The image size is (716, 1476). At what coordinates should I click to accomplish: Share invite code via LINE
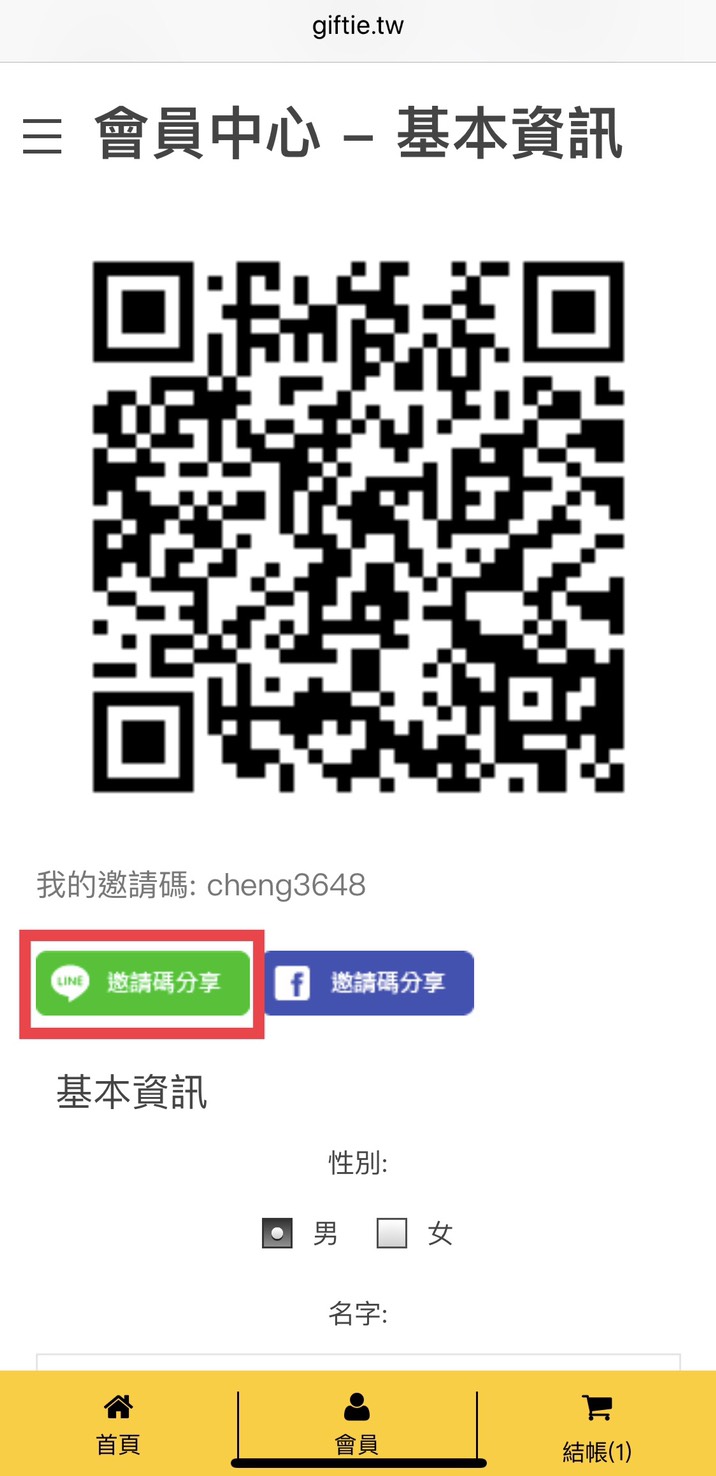coord(141,983)
